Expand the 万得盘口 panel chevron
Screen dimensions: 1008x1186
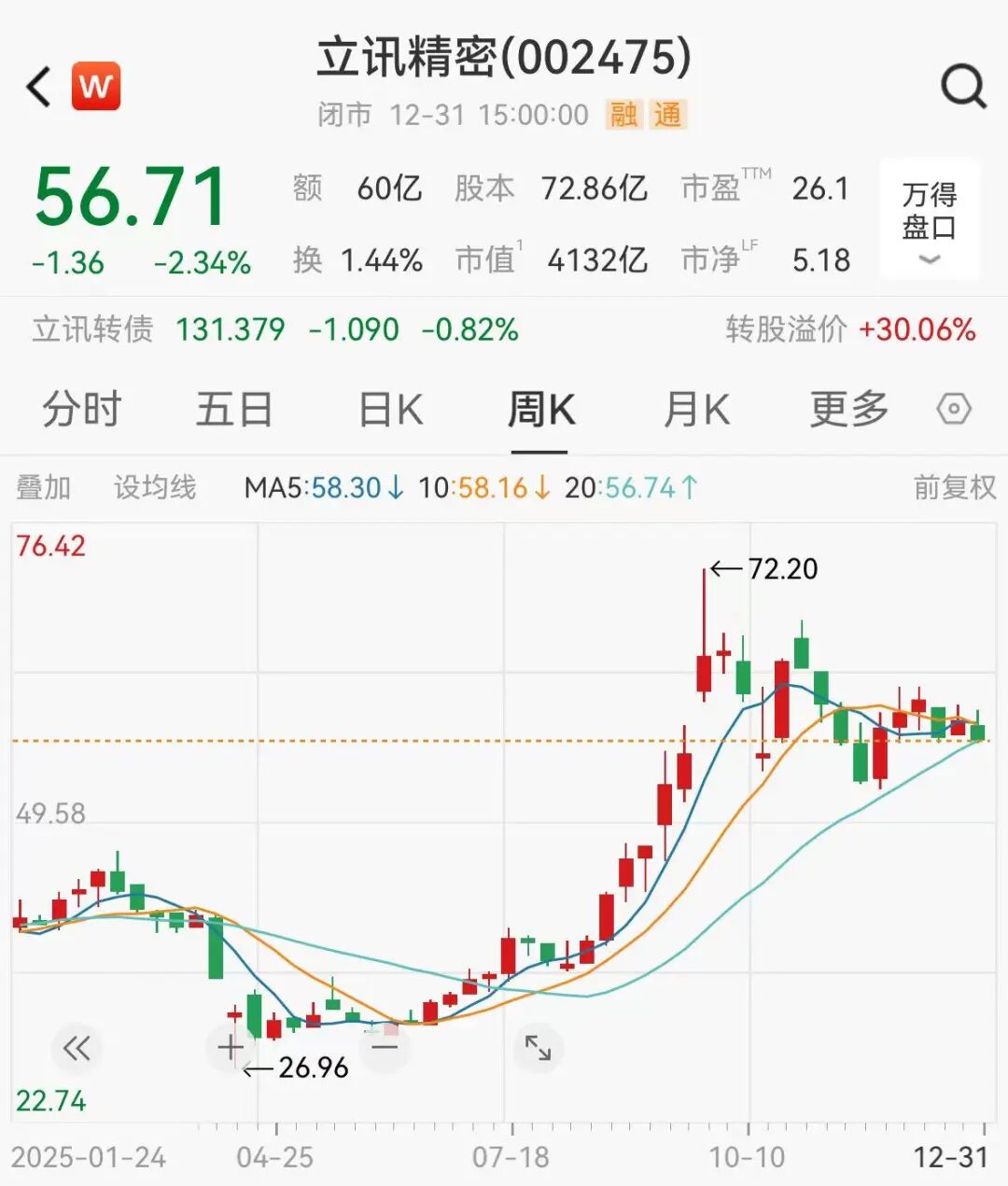click(x=930, y=259)
